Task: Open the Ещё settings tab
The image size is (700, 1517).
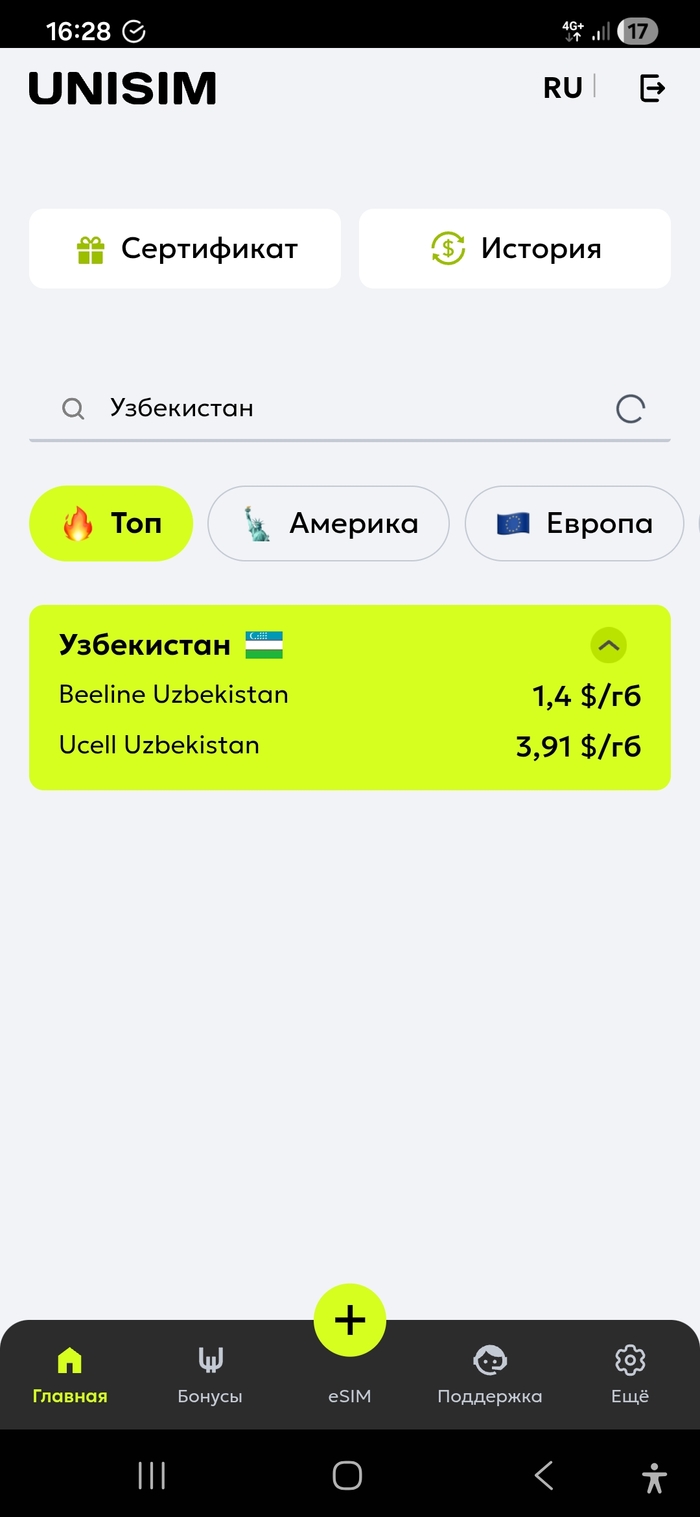Action: (x=630, y=1375)
